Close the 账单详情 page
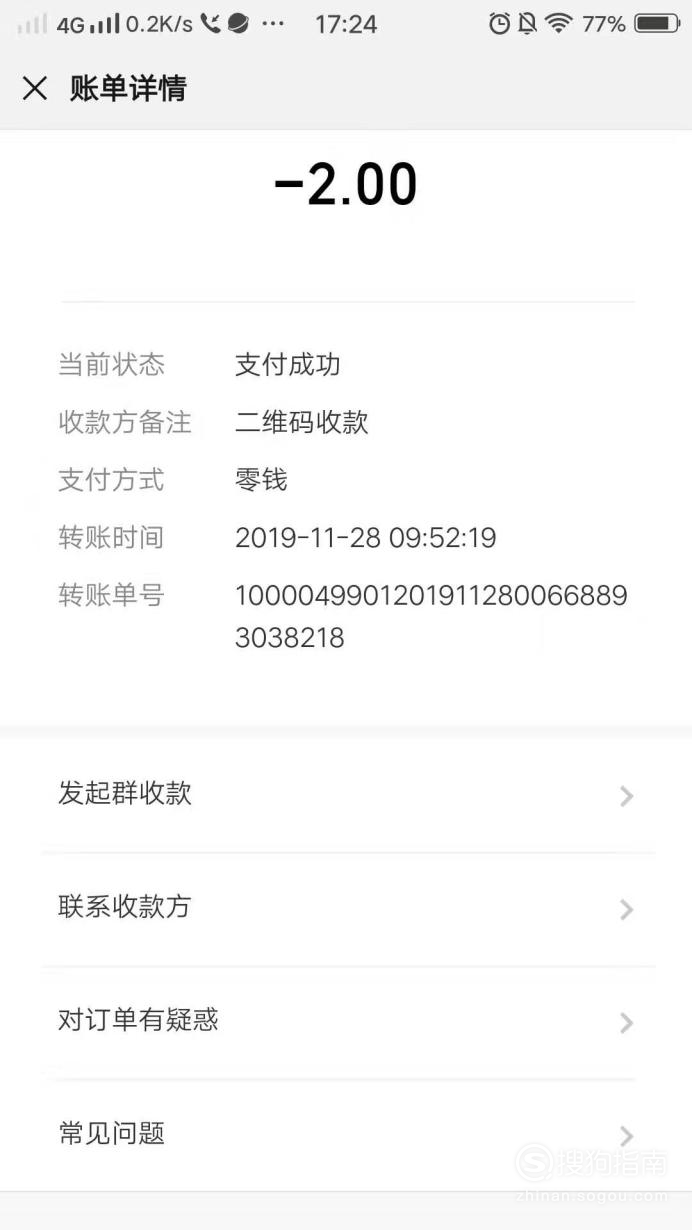The height and width of the screenshot is (1230, 692). (x=35, y=89)
